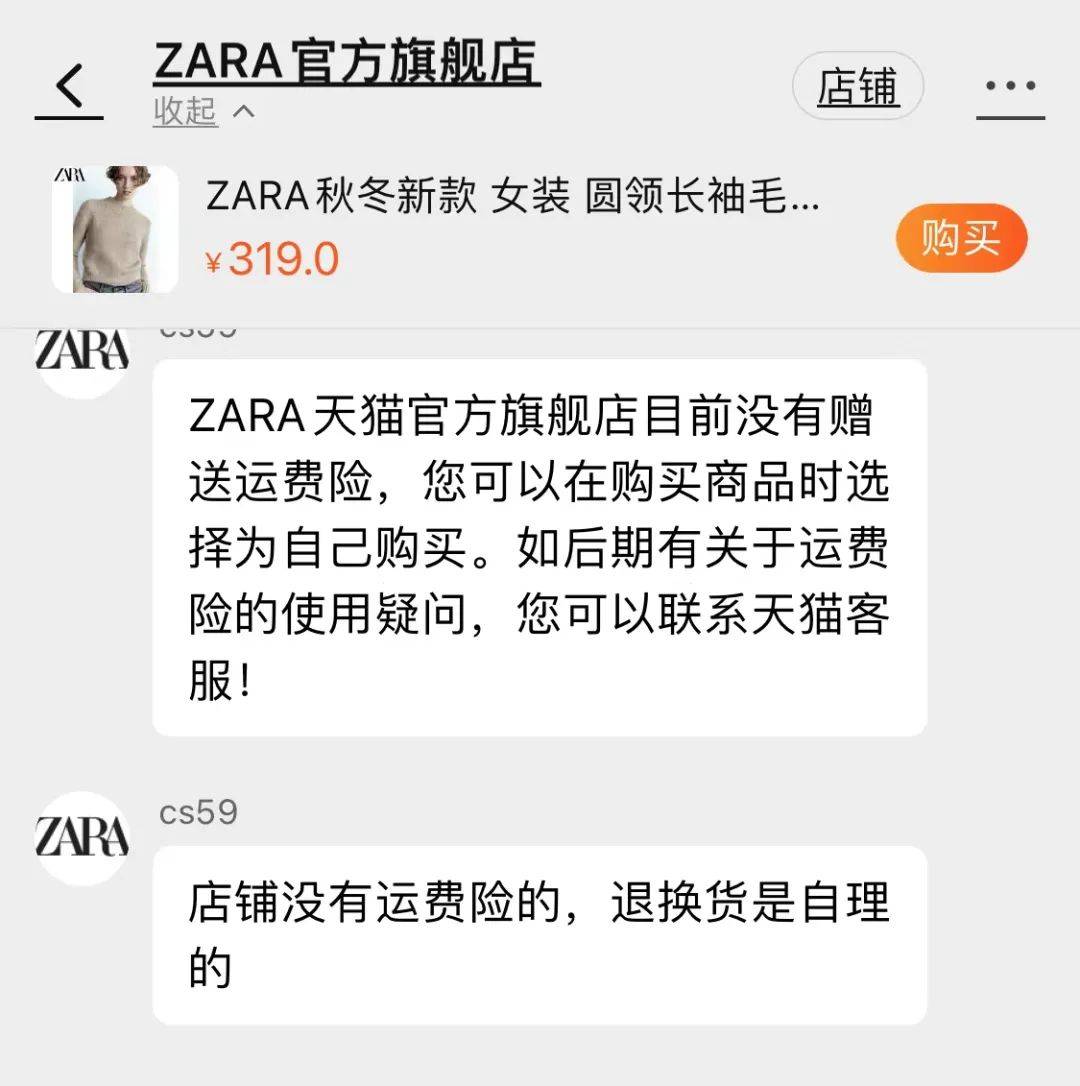
Task: Tap the orange 购买 buy button
Action: [x=961, y=239]
